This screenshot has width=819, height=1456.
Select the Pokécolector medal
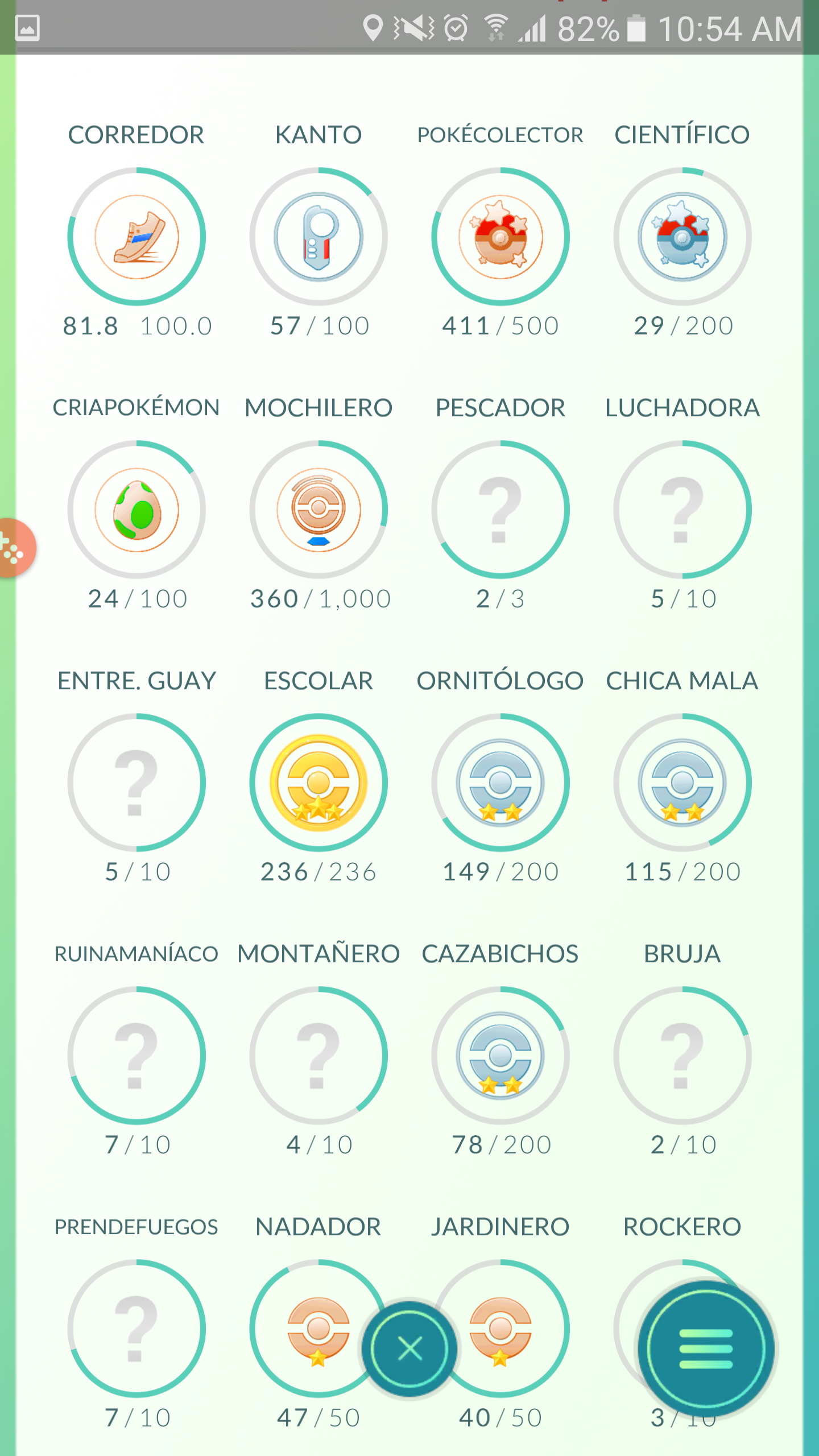(500, 237)
